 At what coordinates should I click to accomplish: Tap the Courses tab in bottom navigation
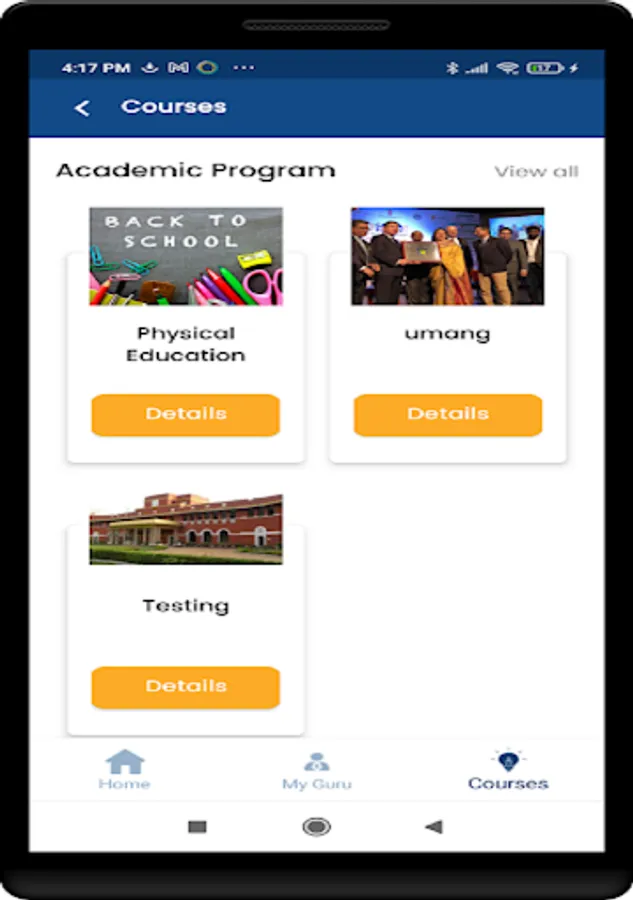[x=508, y=770]
